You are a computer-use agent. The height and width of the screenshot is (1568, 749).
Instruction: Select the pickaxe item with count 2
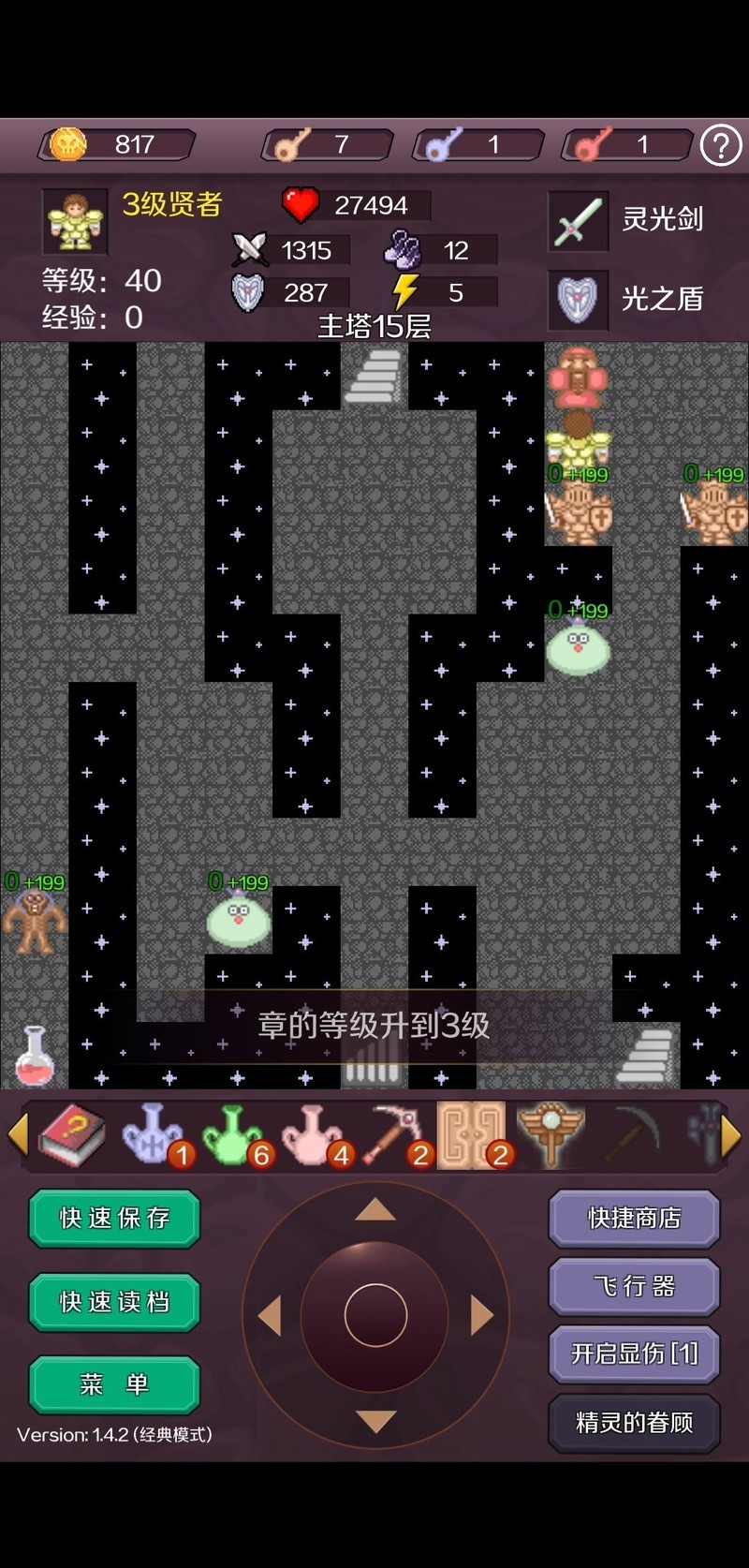[x=393, y=1135]
